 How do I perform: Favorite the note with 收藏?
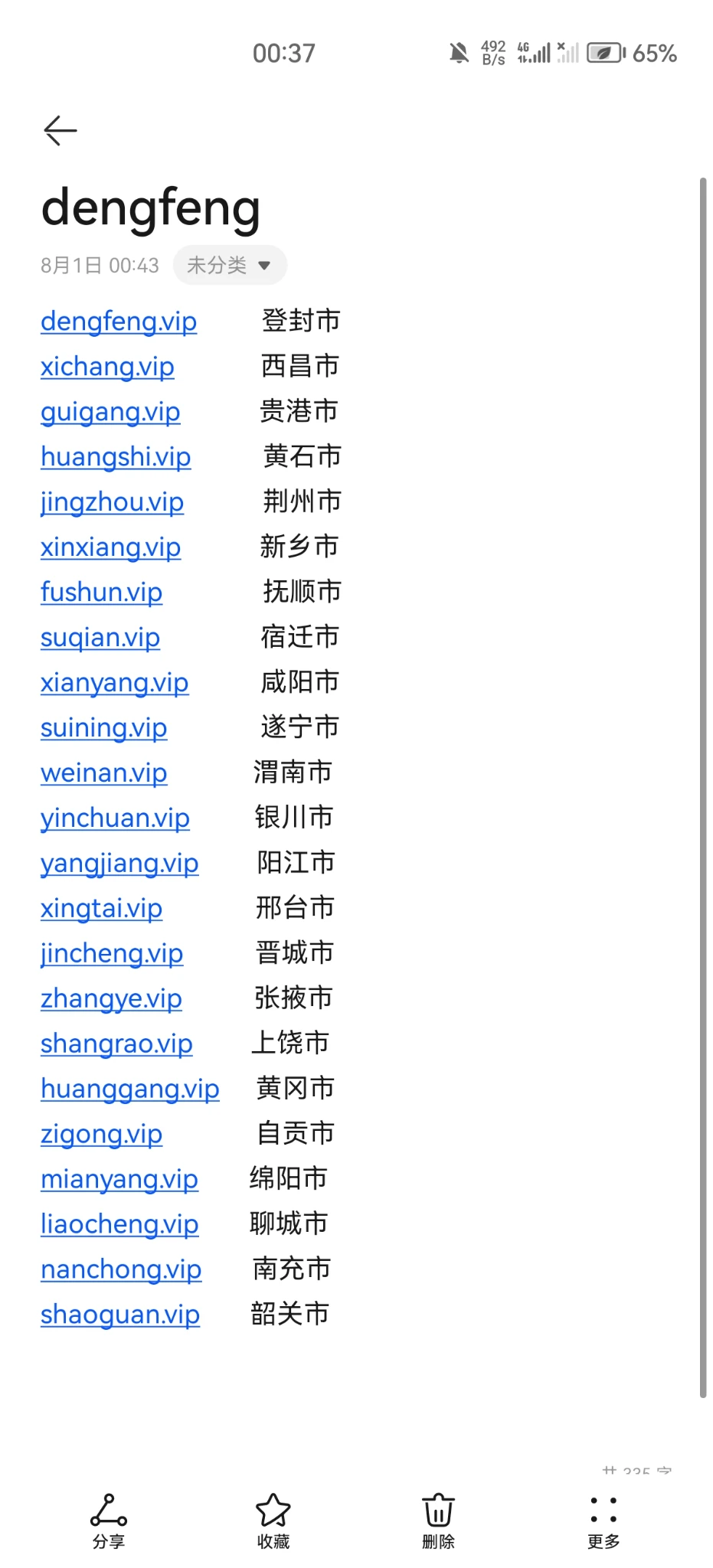273,1521
